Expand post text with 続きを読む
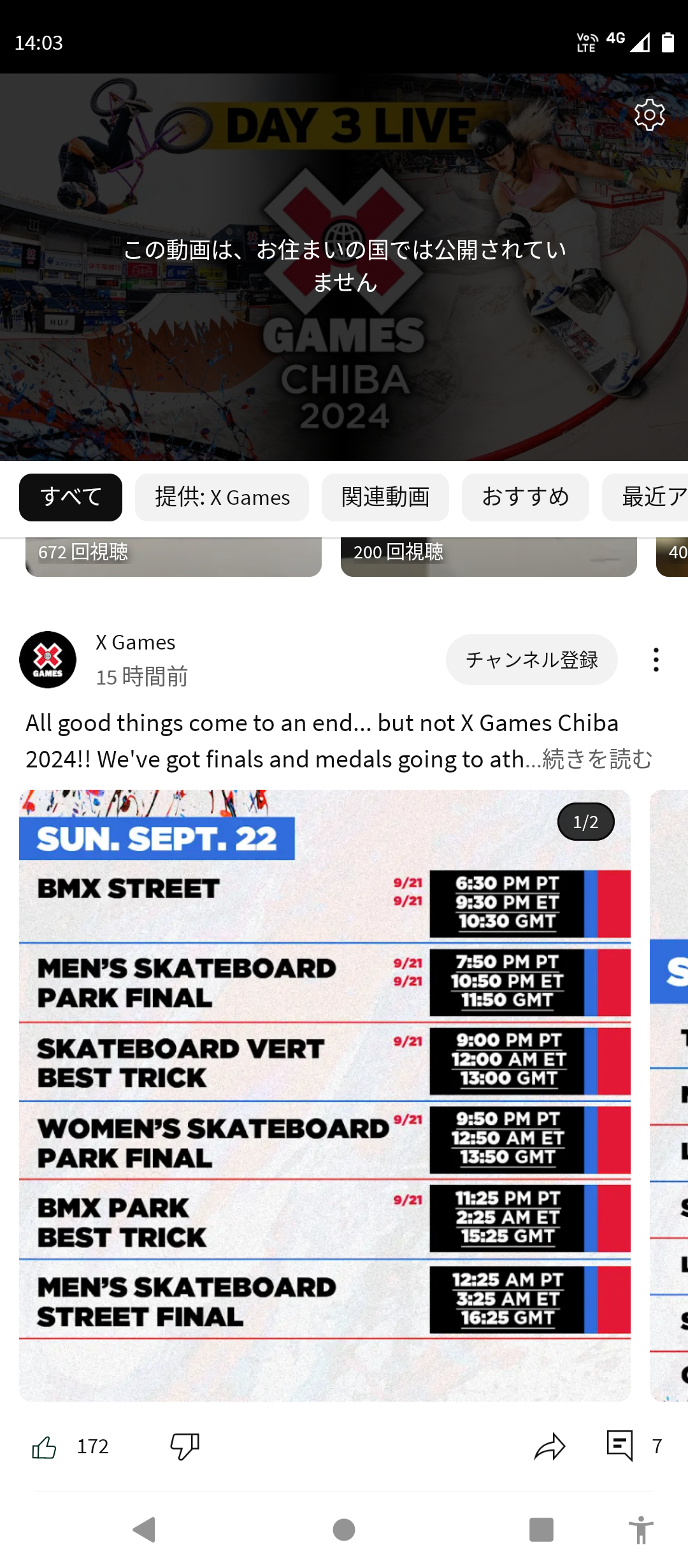Image resolution: width=688 pixels, height=1568 pixels. tap(597, 759)
